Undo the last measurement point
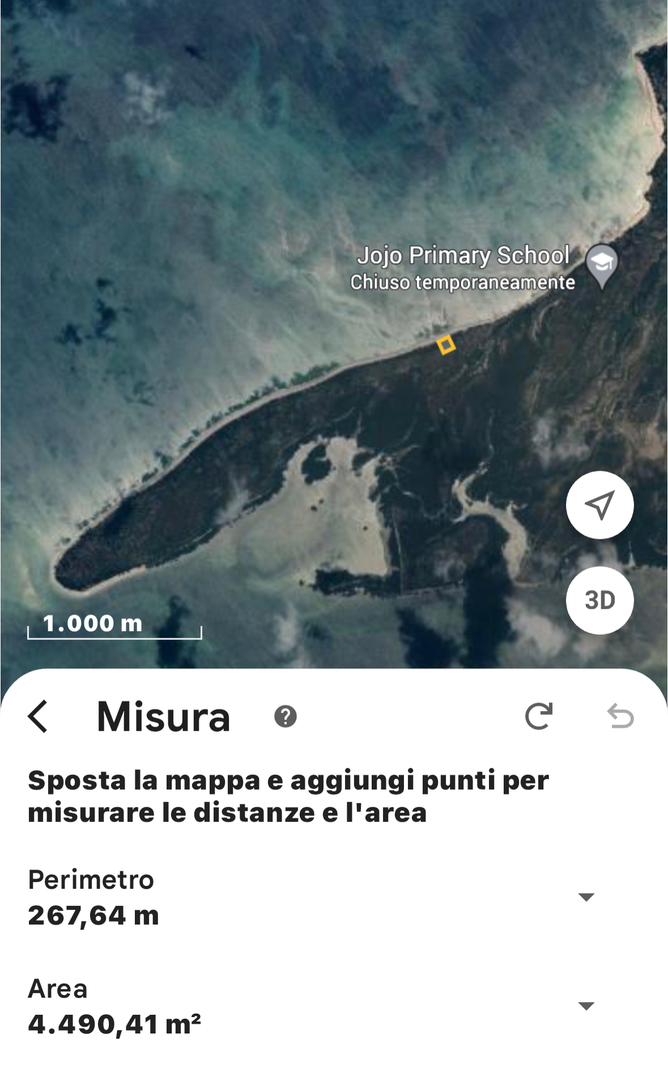 click(620, 716)
